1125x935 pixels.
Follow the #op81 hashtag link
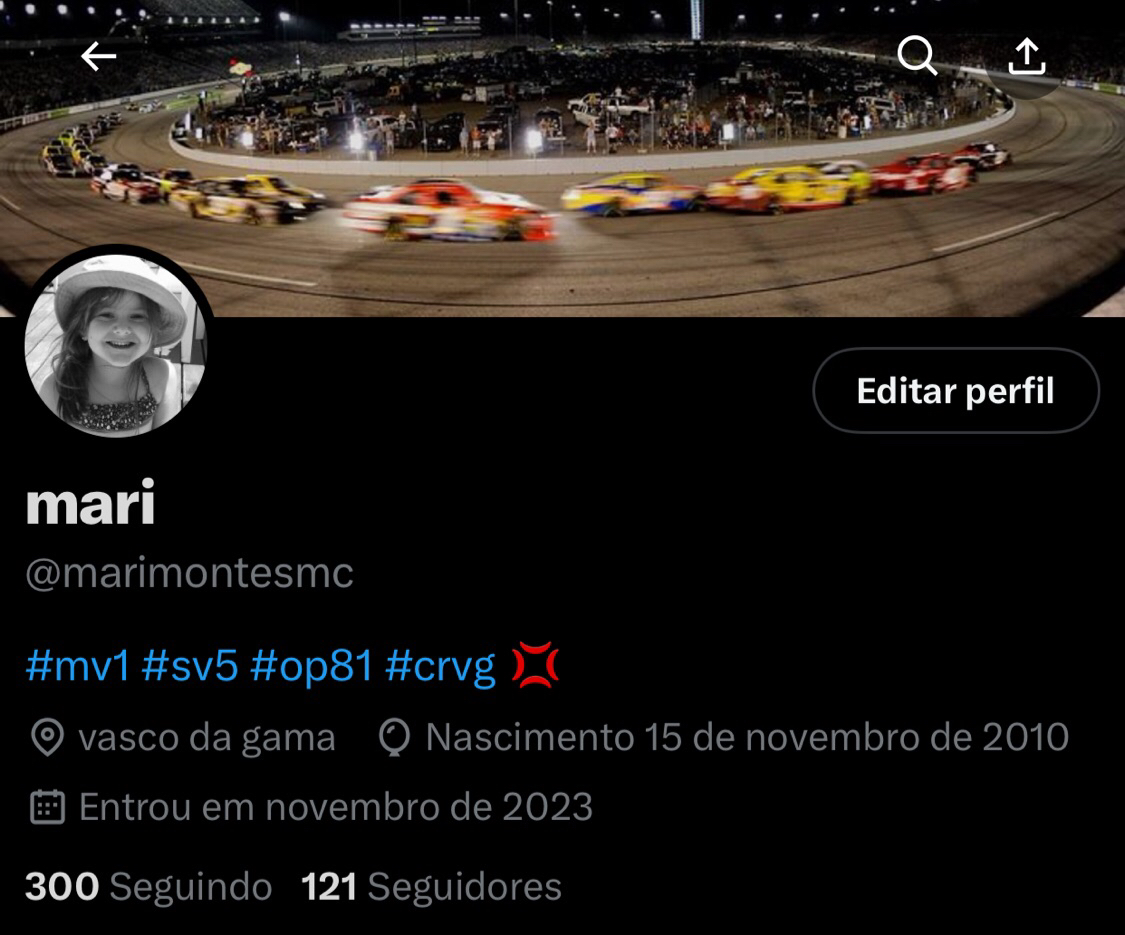(311, 666)
